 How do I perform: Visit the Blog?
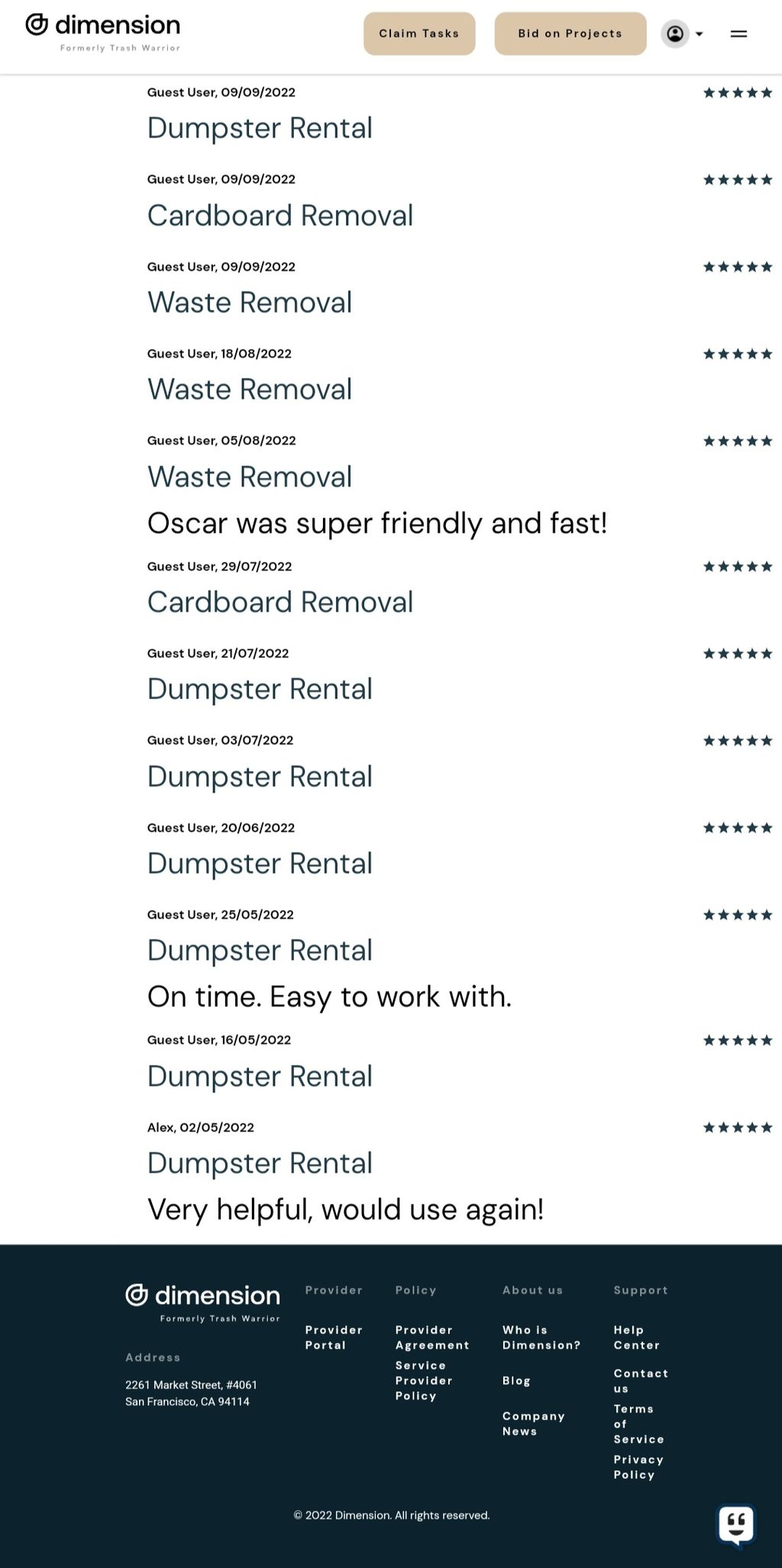click(x=516, y=1380)
